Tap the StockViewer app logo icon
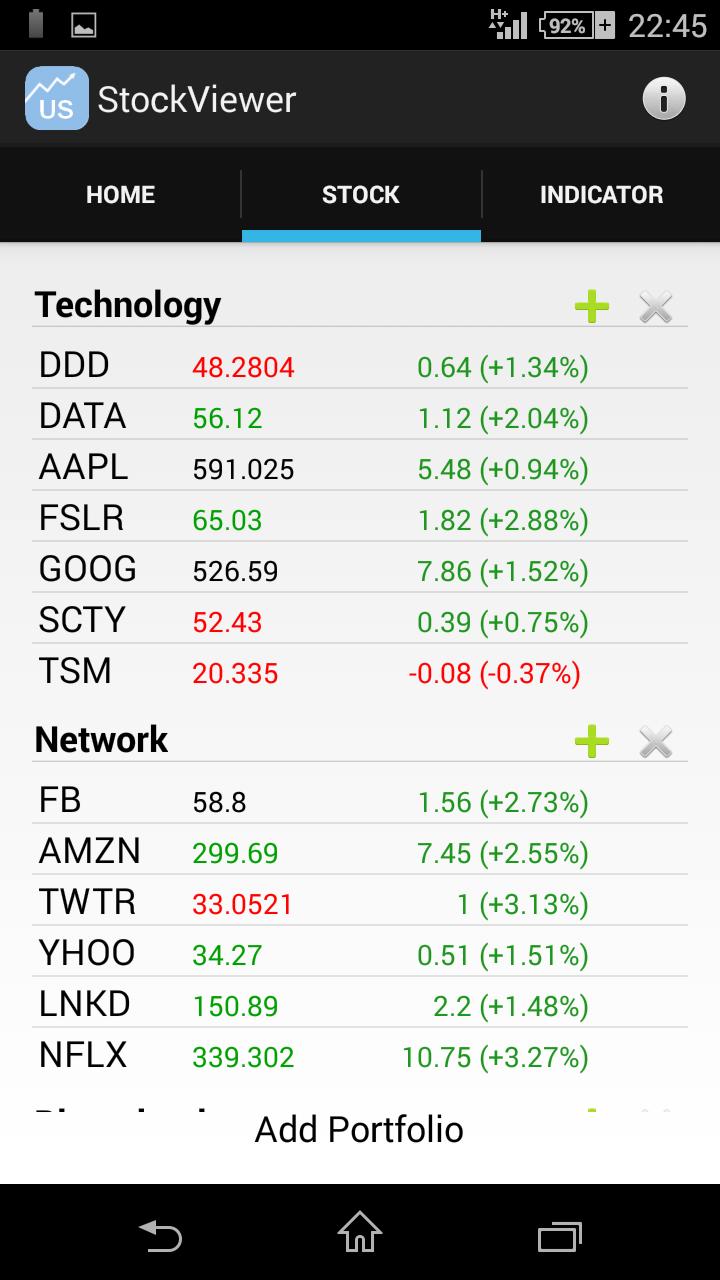 (55, 97)
